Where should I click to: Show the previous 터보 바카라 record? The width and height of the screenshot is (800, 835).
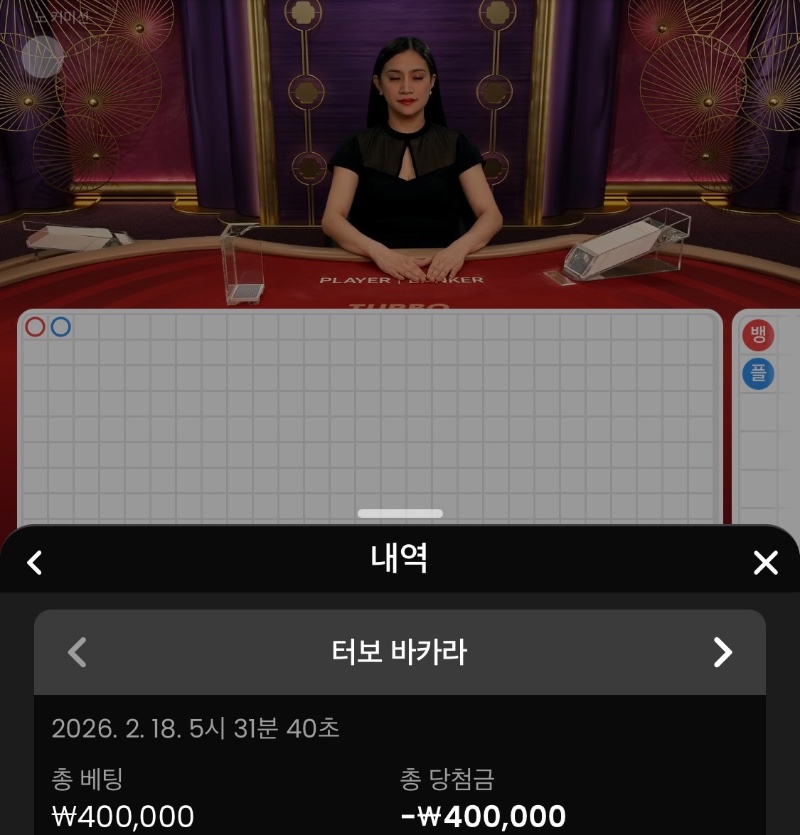pyautogui.click(x=77, y=652)
